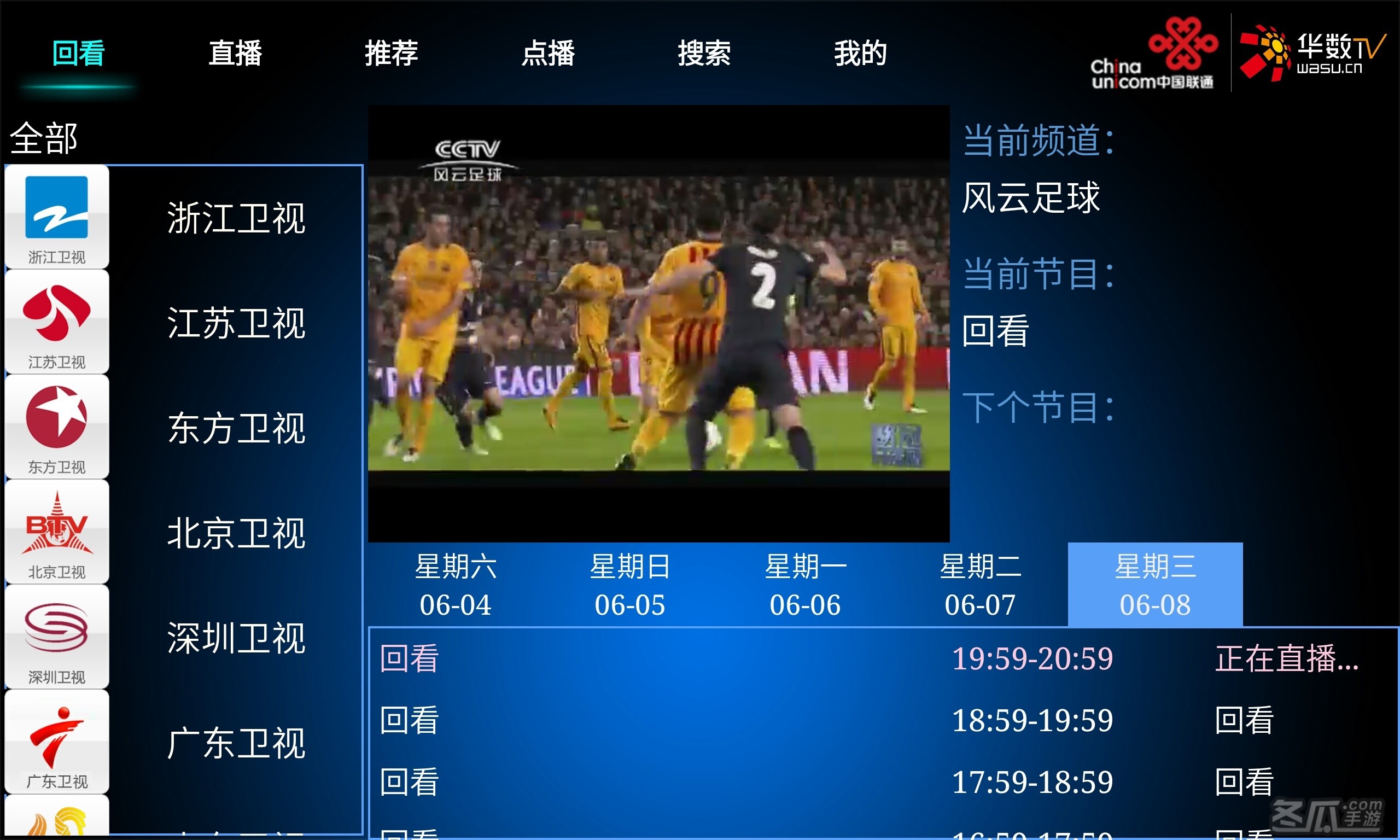Play the 19:59-20:59 live program

click(x=883, y=658)
